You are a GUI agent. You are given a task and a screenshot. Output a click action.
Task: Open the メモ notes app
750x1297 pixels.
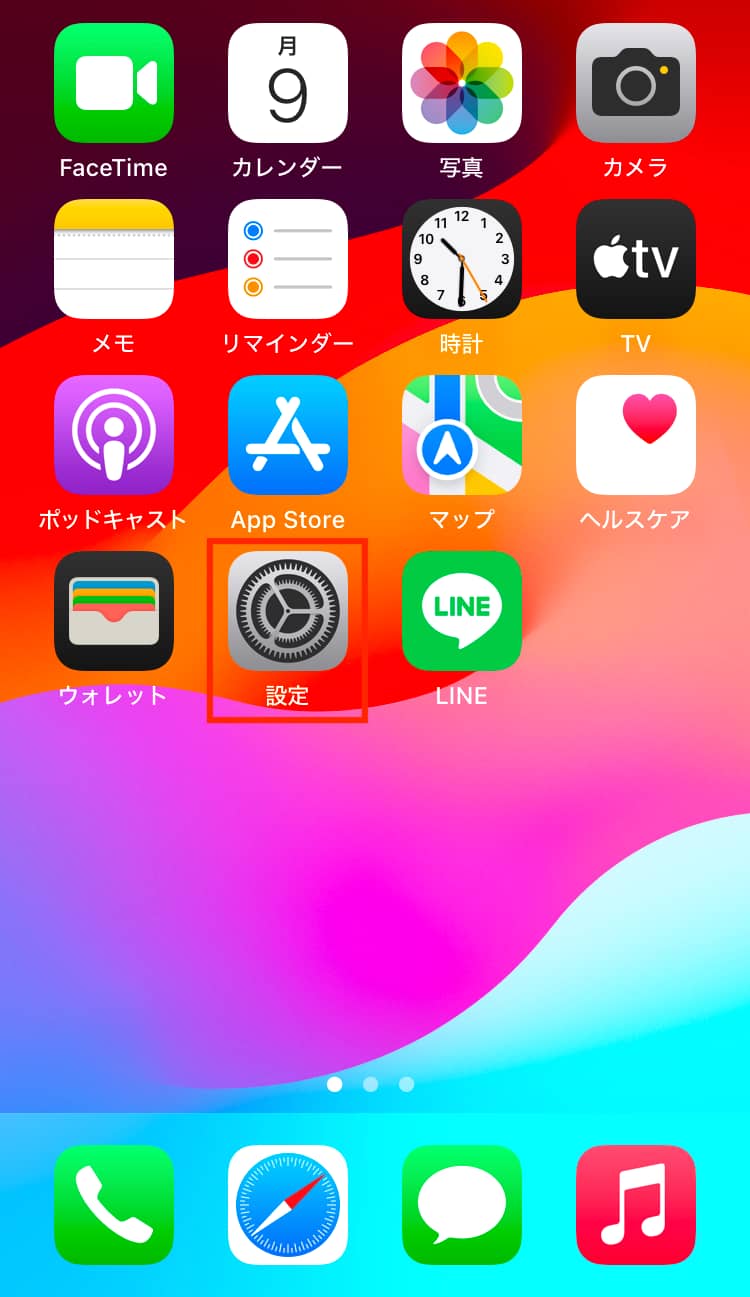[114, 259]
